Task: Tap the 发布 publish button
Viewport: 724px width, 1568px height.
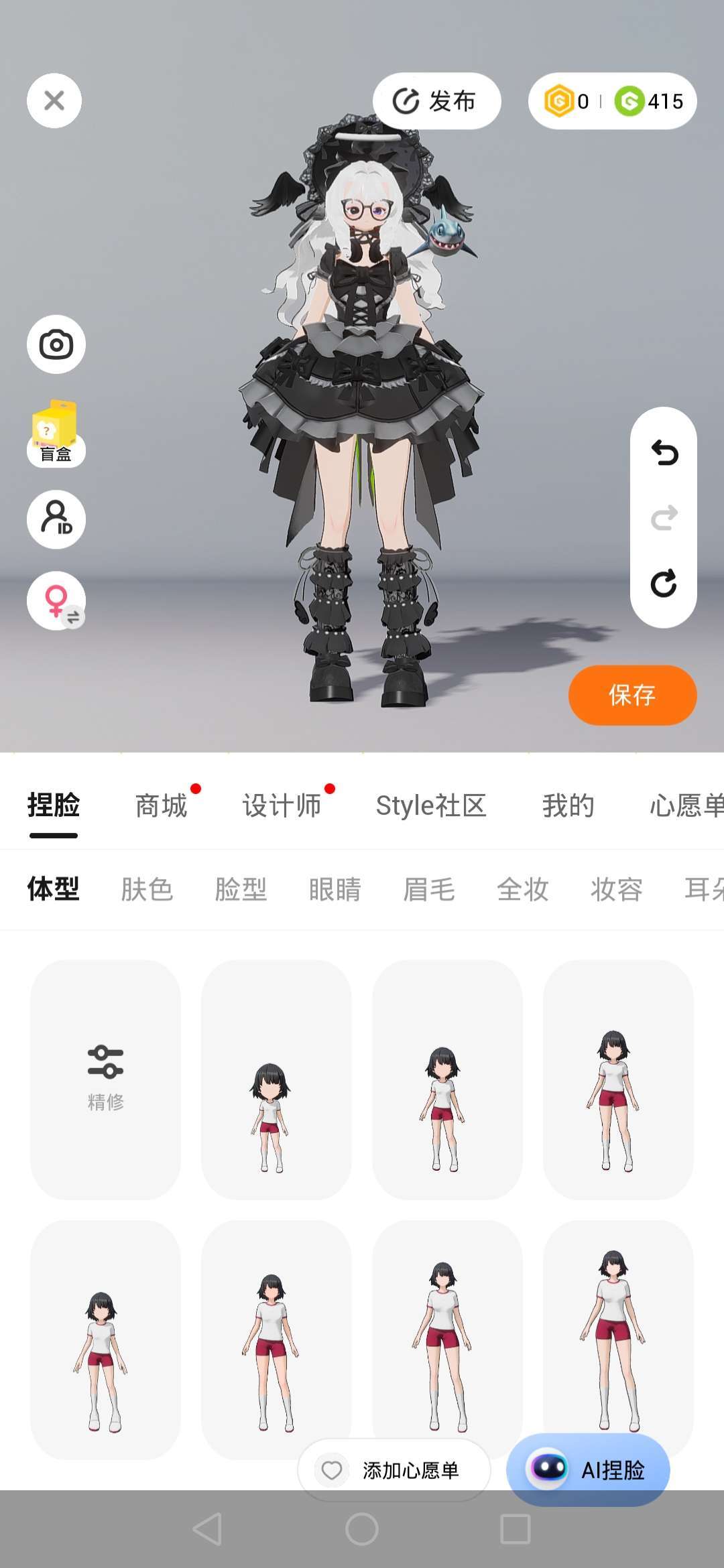Action: tap(436, 101)
